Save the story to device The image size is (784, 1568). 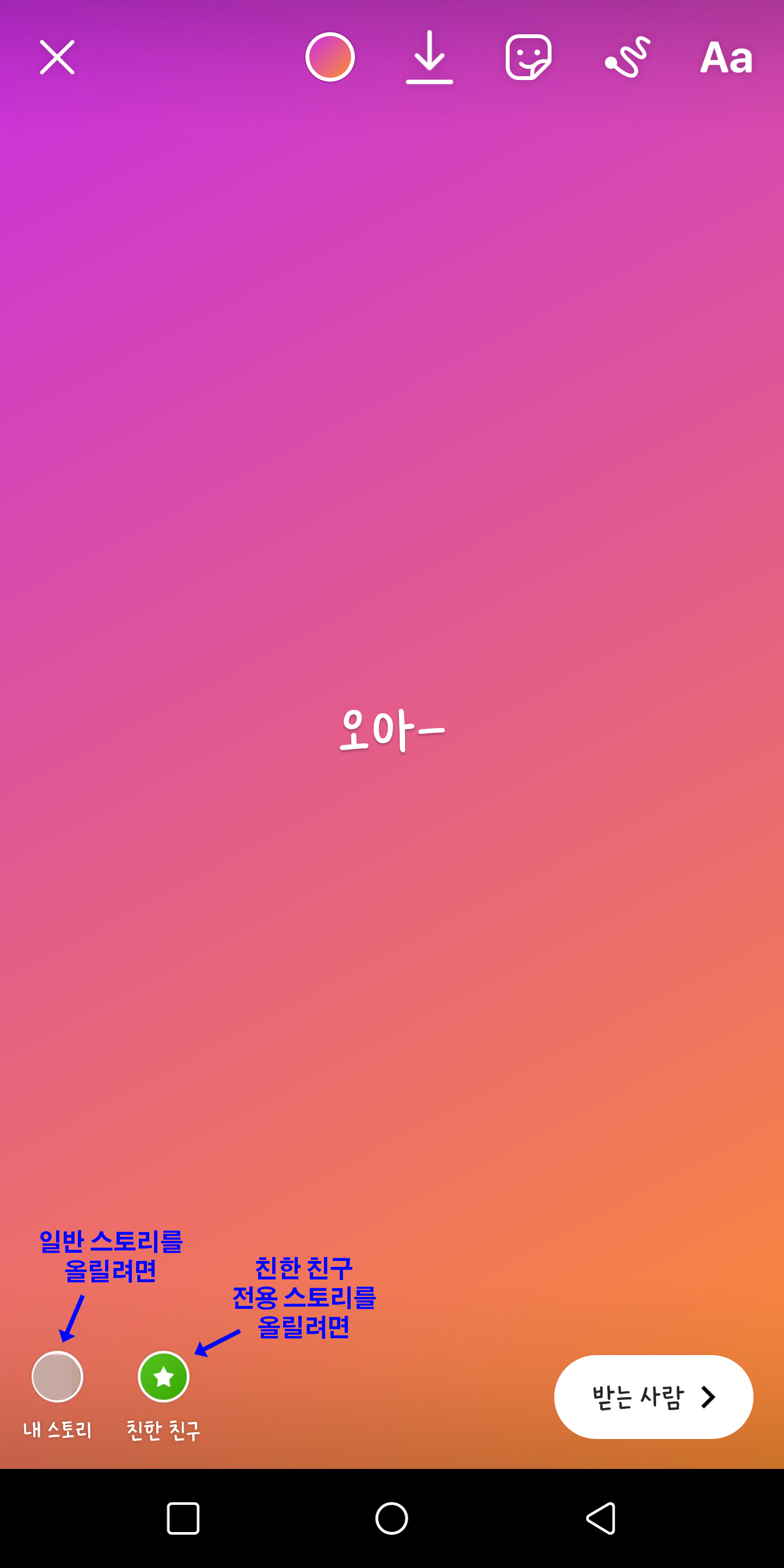click(x=429, y=57)
